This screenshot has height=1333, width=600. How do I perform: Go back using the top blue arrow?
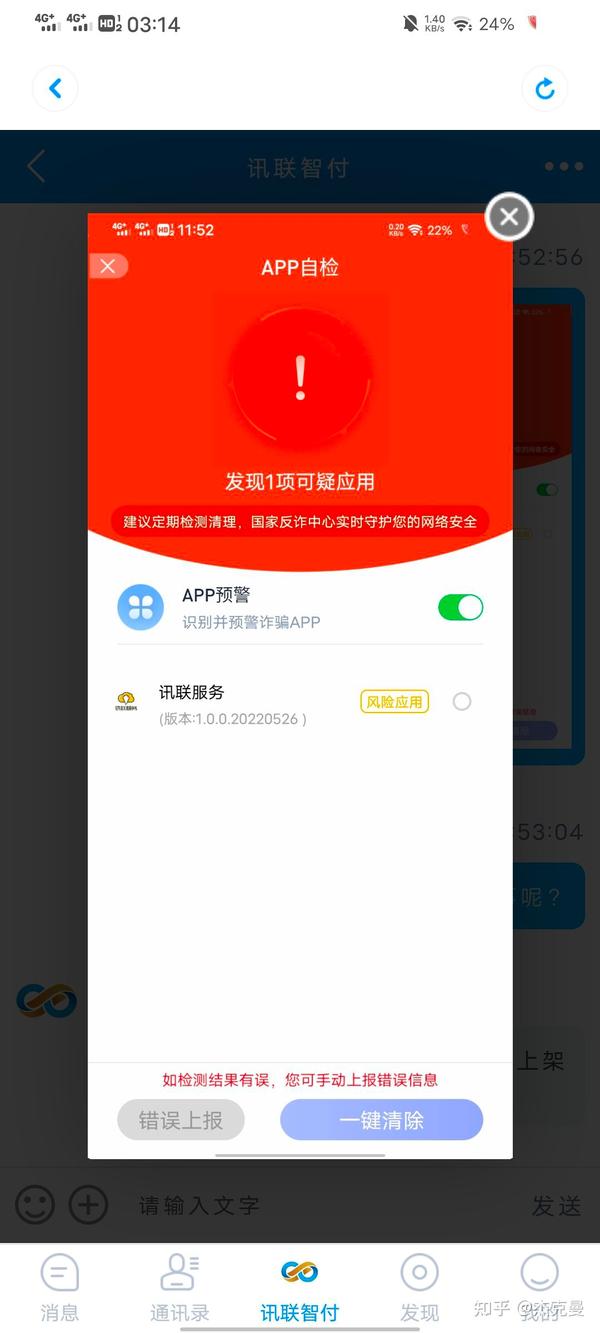[x=55, y=88]
